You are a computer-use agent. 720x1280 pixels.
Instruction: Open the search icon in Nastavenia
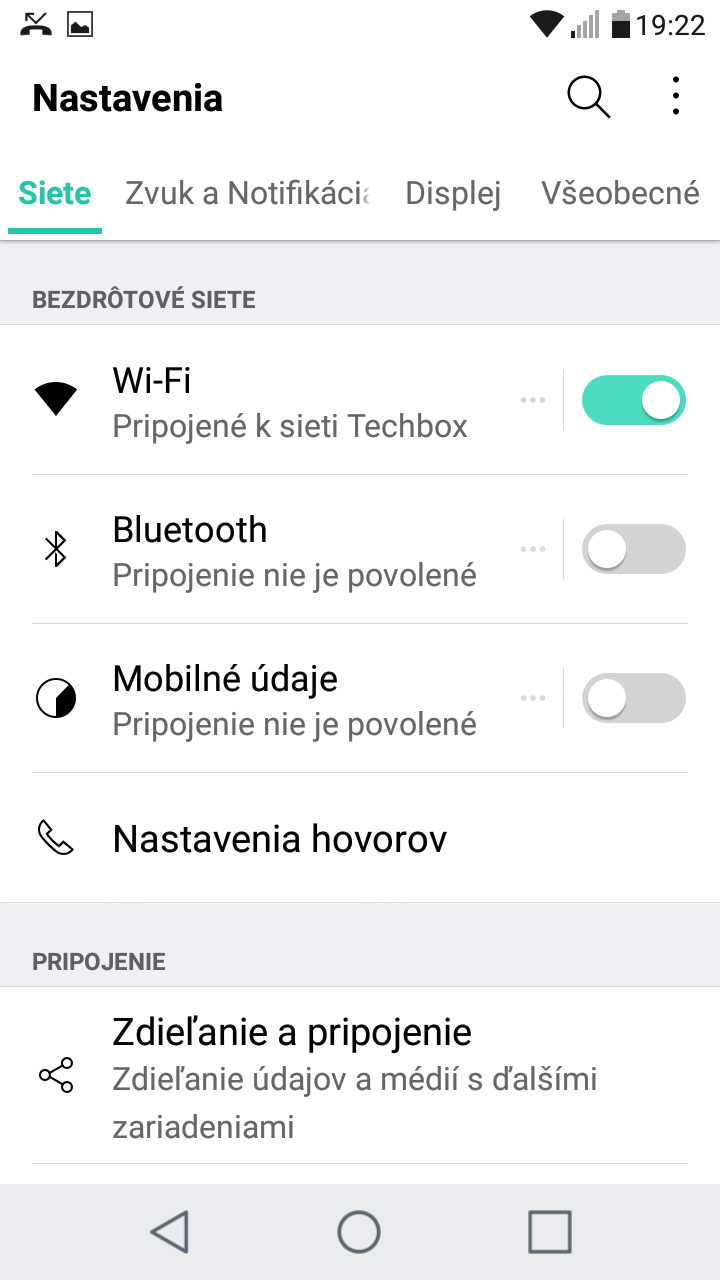coord(588,97)
